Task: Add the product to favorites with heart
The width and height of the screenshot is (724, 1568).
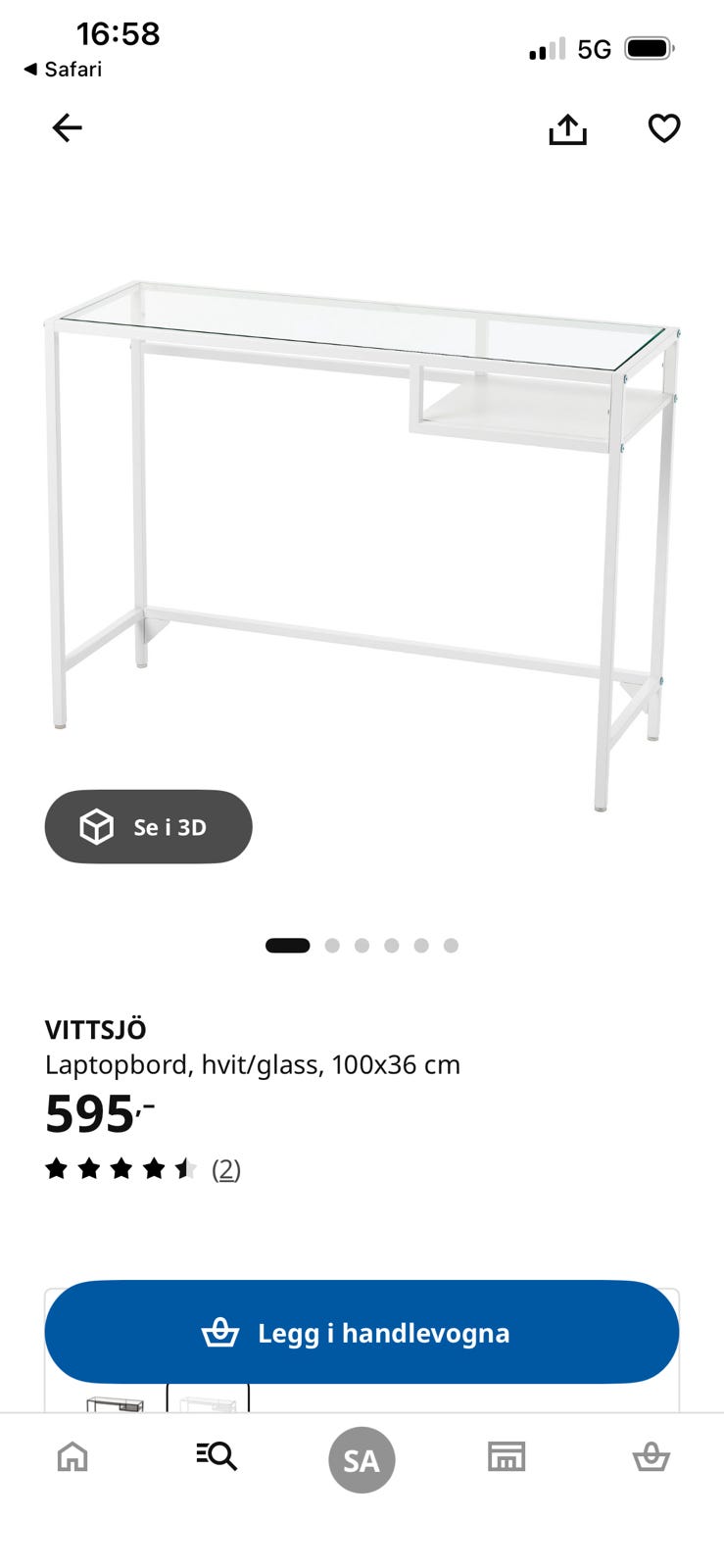Action: coord(664,128)
